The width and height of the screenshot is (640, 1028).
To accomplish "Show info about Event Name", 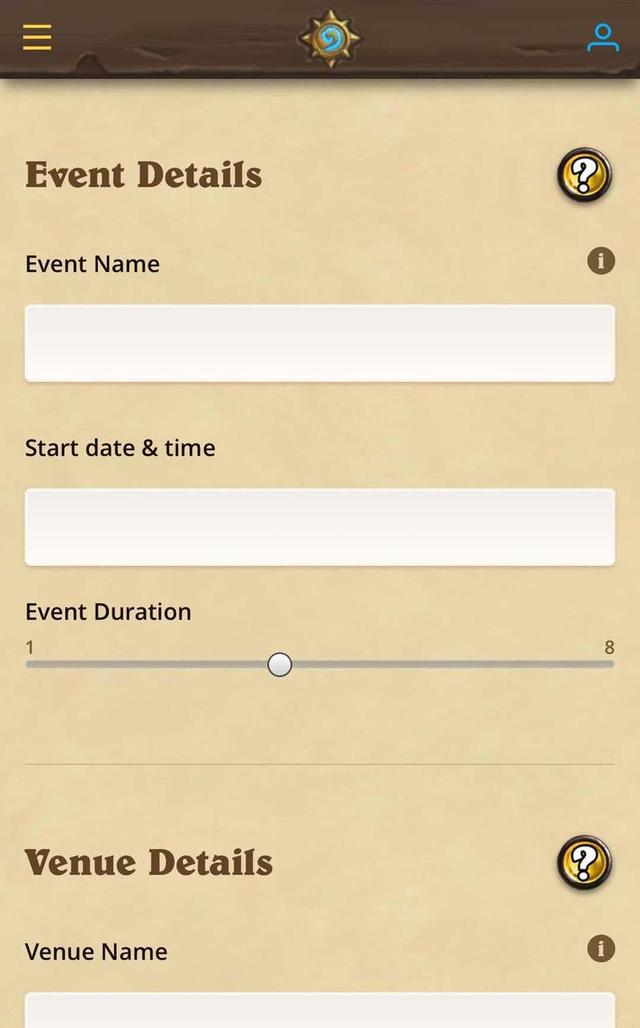I will [x=600, y=262].
